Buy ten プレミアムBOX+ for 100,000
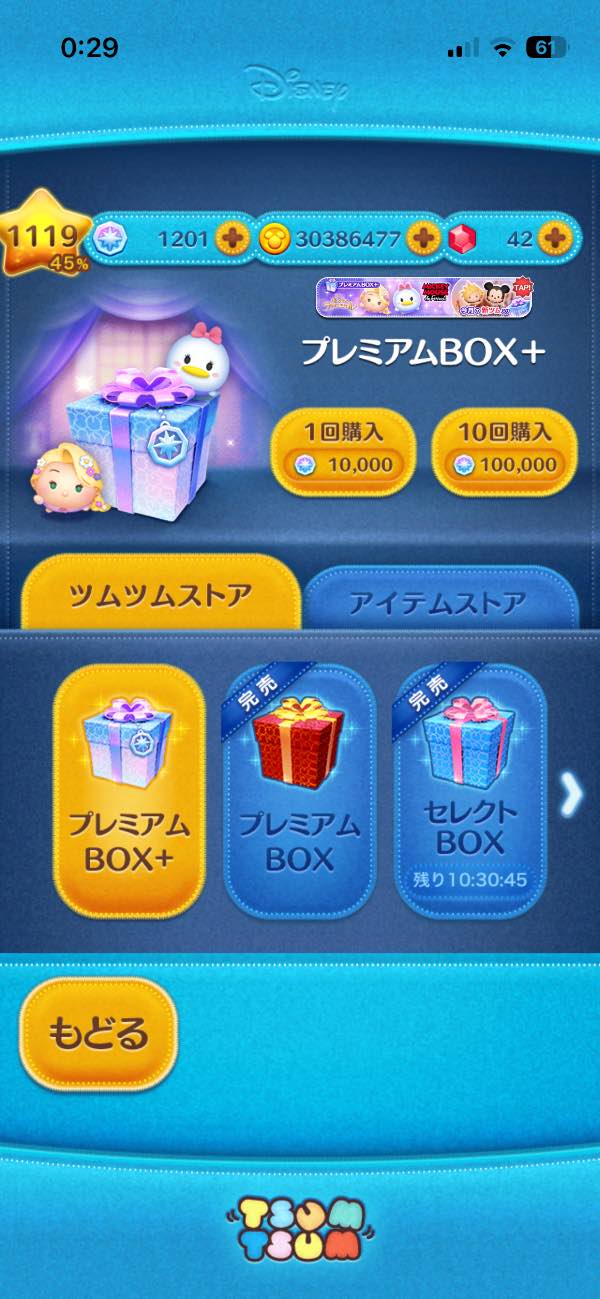 pos(504,451)
